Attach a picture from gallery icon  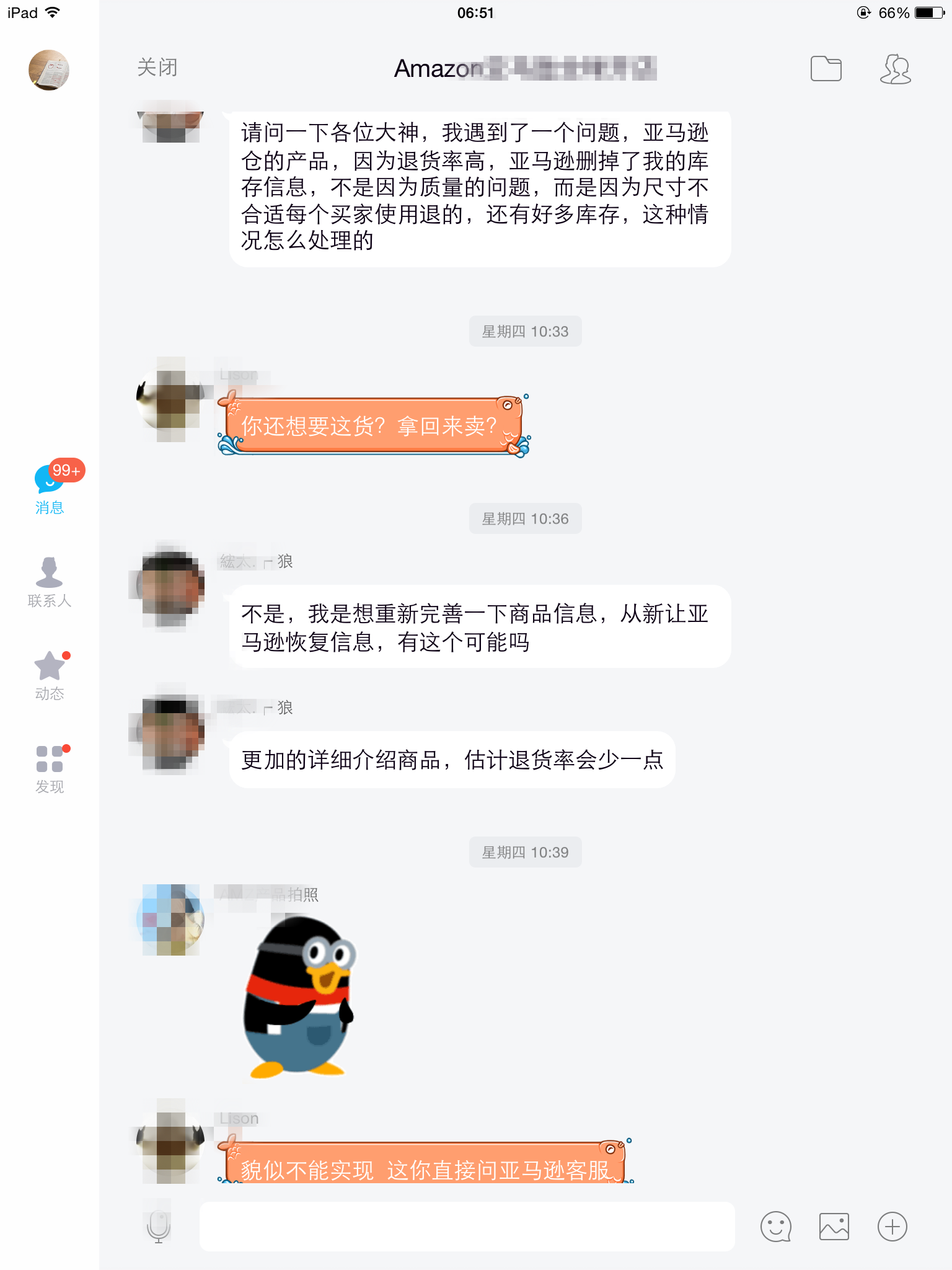click(x=834, y=1227)
